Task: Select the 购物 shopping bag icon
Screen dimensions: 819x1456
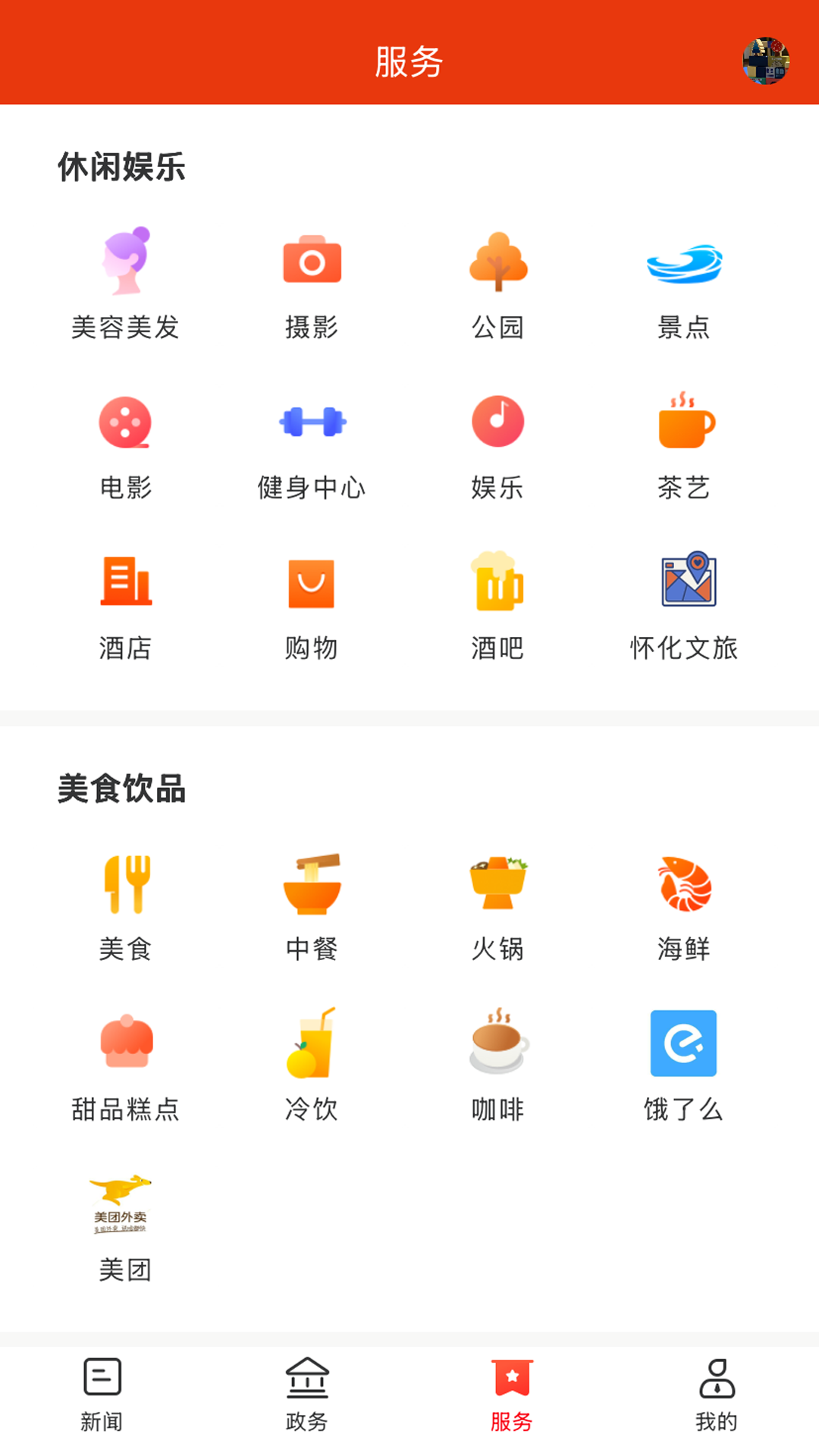Action: [311, 584]
